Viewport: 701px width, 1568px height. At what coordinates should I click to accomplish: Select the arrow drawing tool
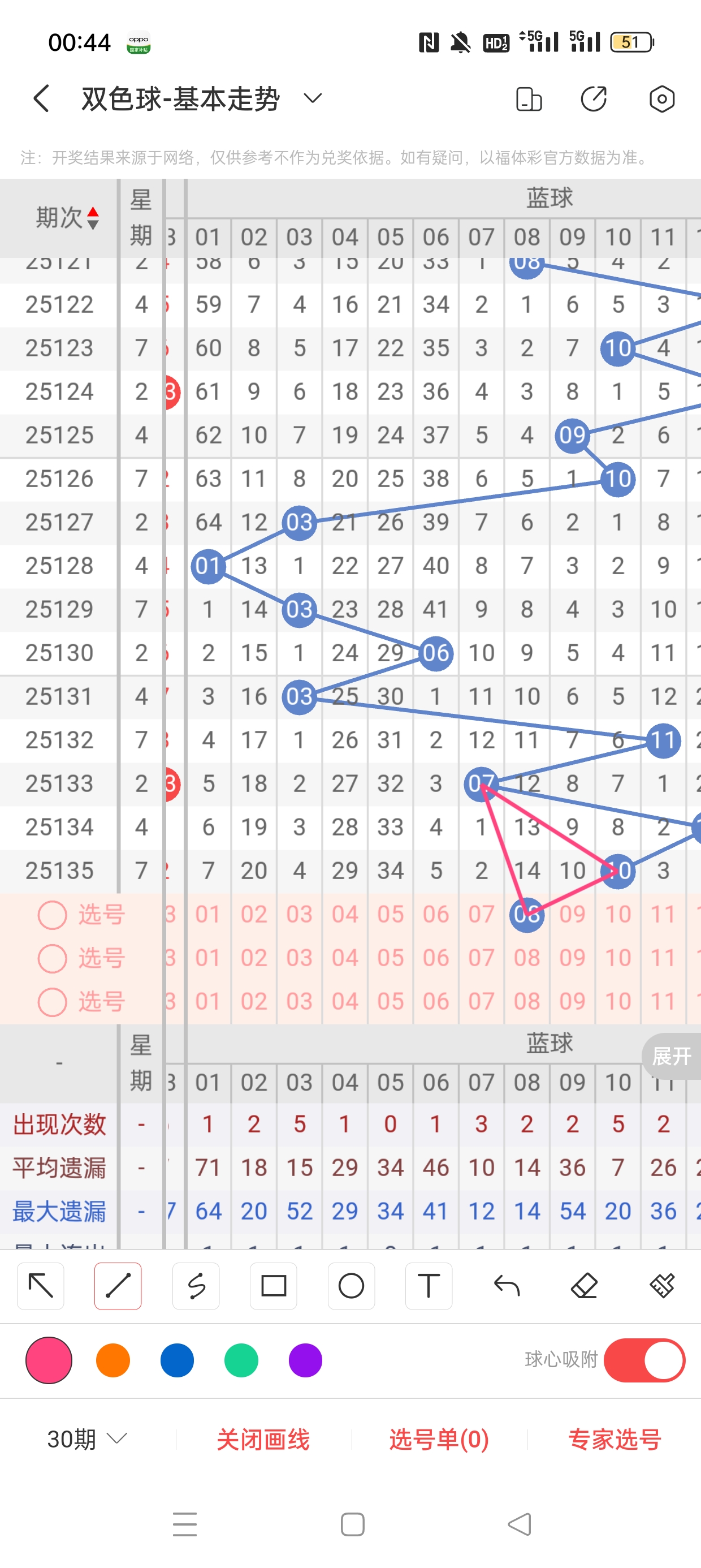tap(41, 1286)
